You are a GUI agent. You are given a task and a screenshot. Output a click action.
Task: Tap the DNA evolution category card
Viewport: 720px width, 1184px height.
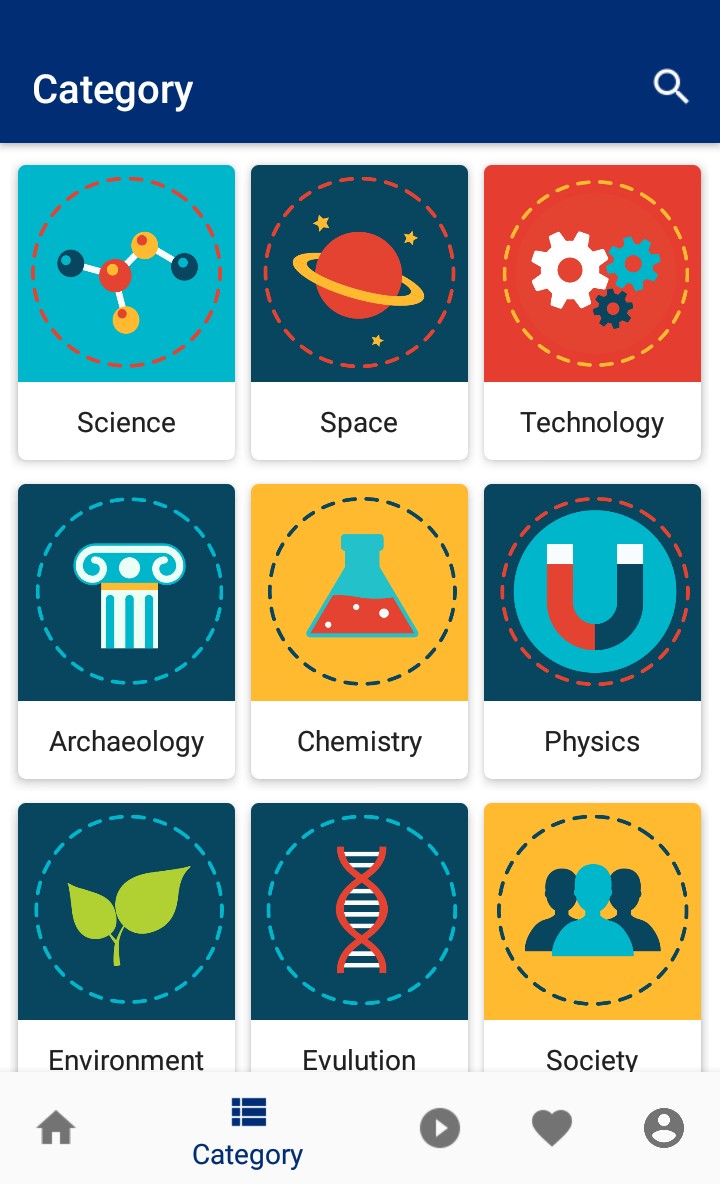(x=359, y=930)
